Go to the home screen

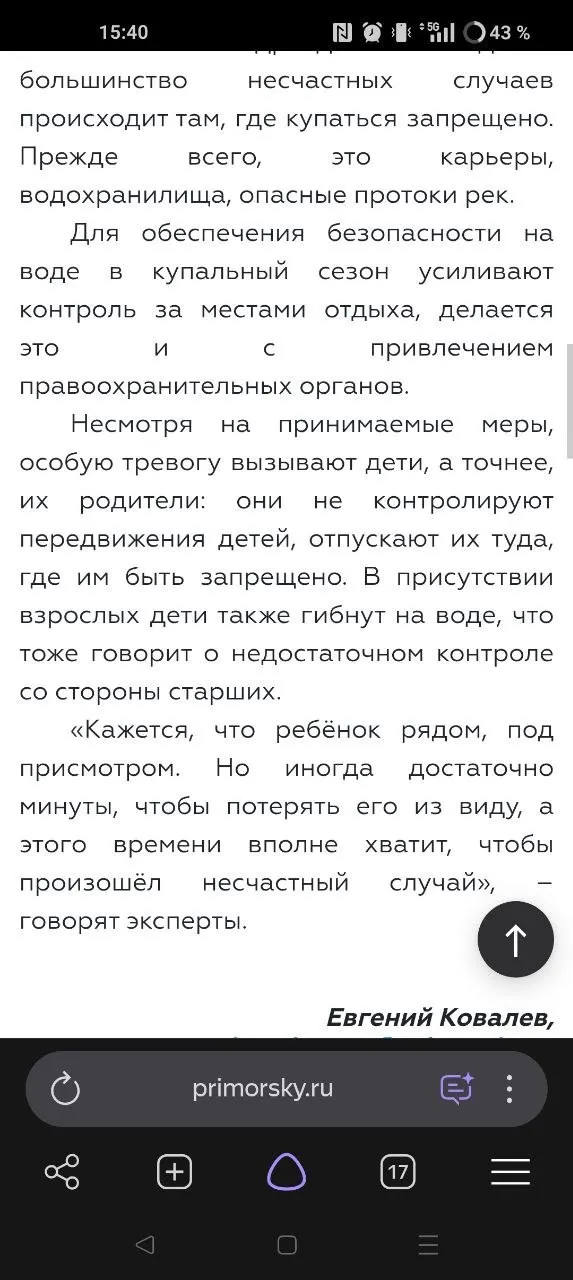287,1245
